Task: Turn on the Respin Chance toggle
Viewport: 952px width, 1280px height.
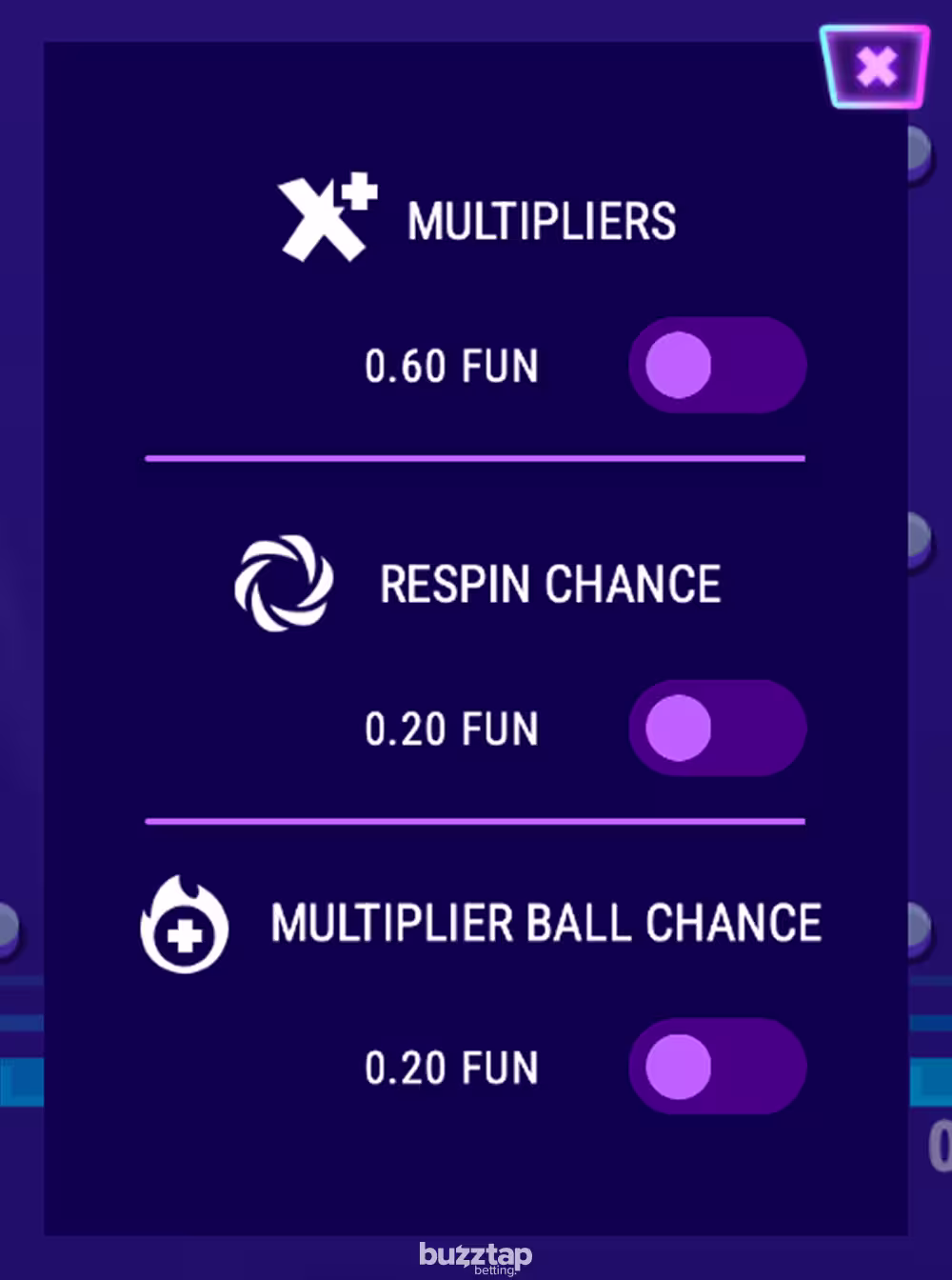Action: point(717,728)
